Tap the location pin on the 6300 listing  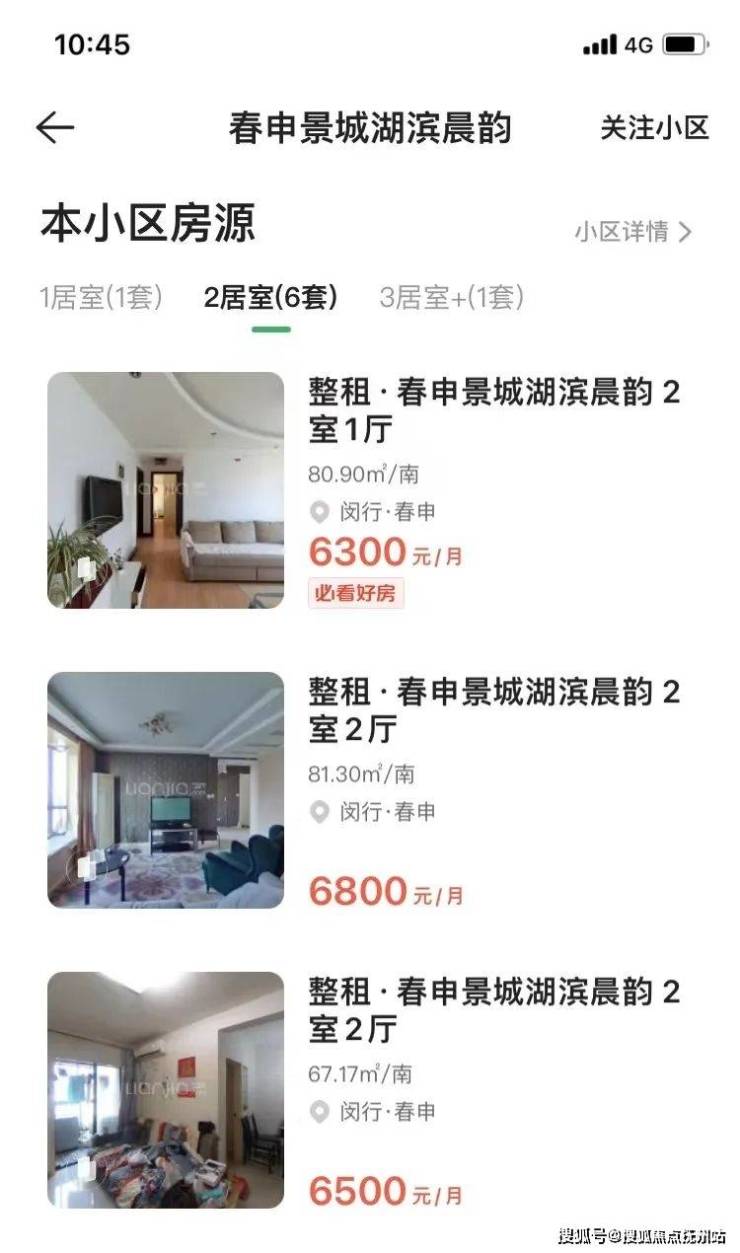(x=318, y=511)
